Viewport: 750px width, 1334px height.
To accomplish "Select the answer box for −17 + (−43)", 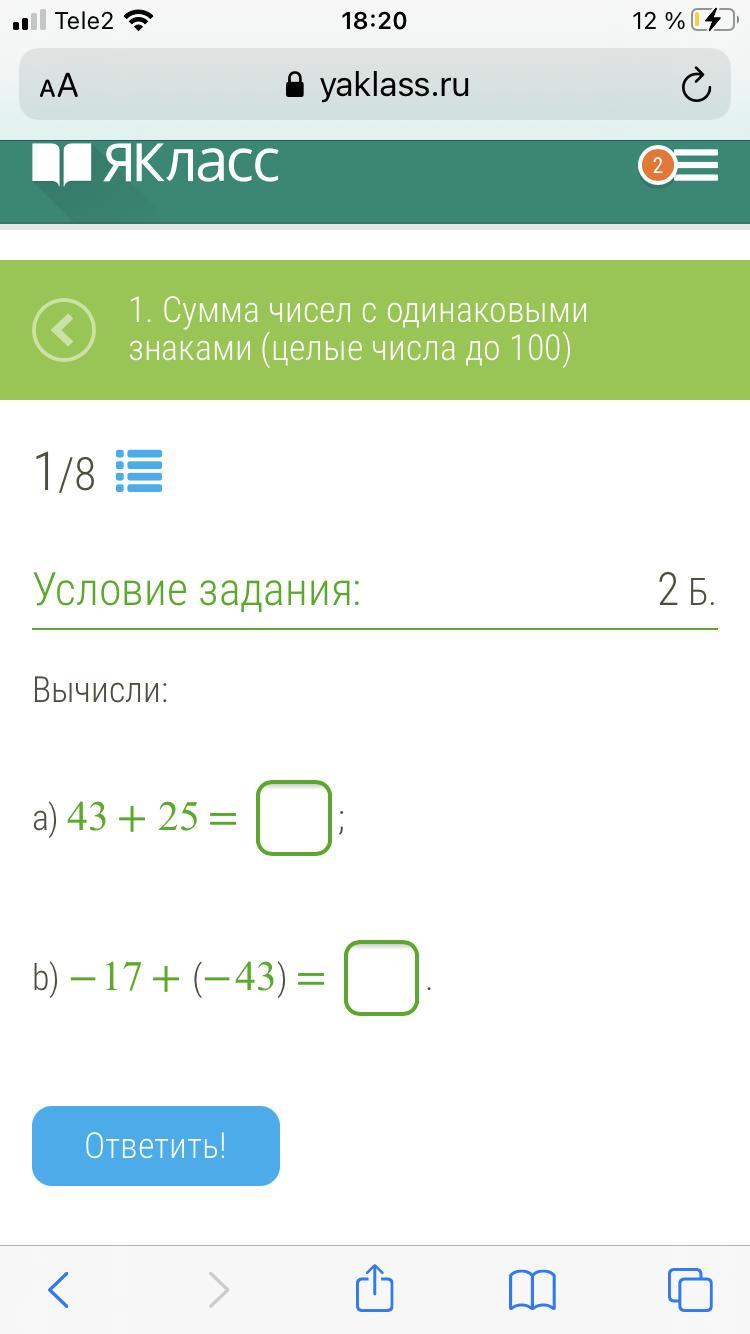I will point(381,978).
